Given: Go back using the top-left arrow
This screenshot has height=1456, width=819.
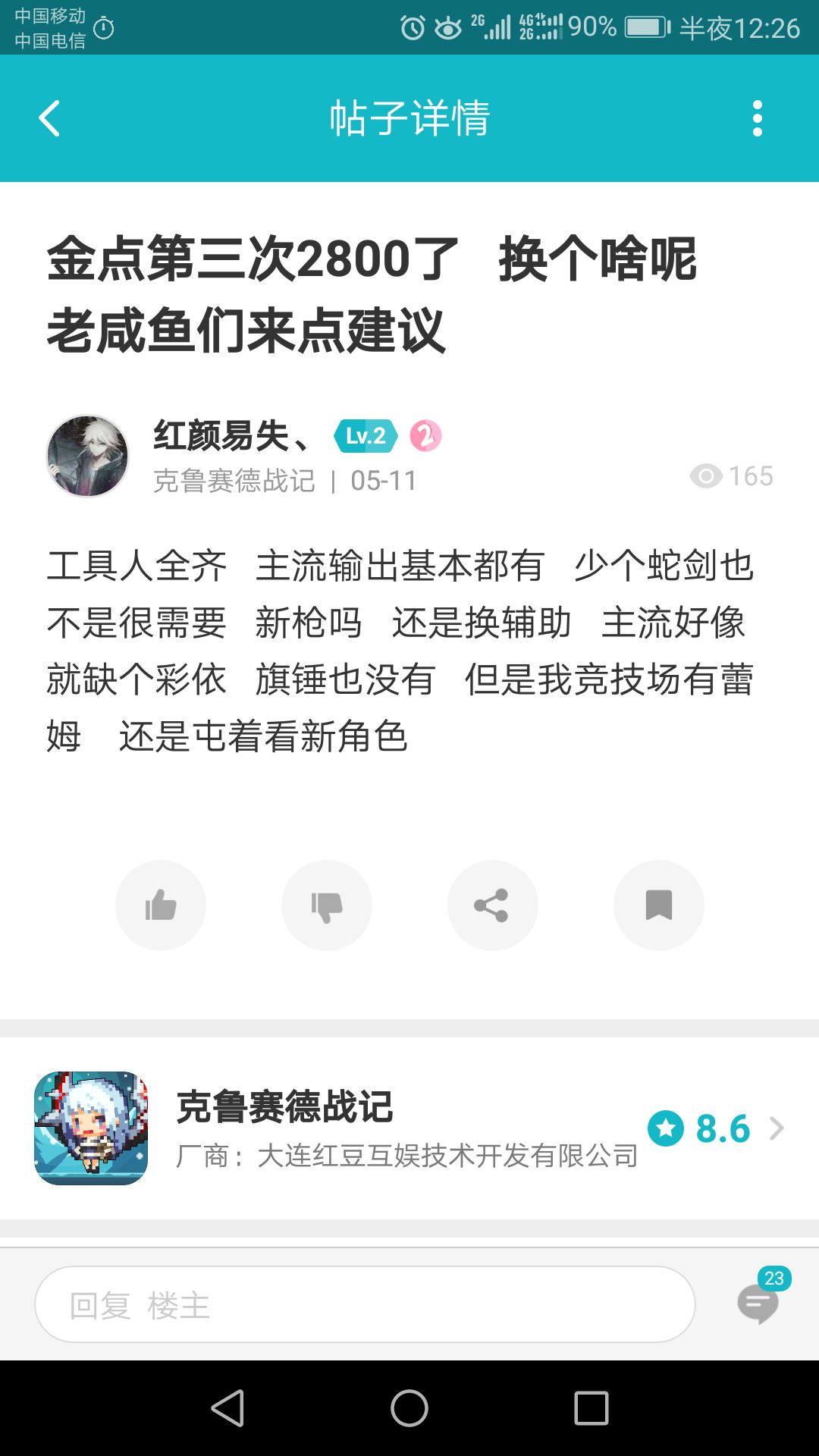Looking at the screenshot, I should [49, 118].
